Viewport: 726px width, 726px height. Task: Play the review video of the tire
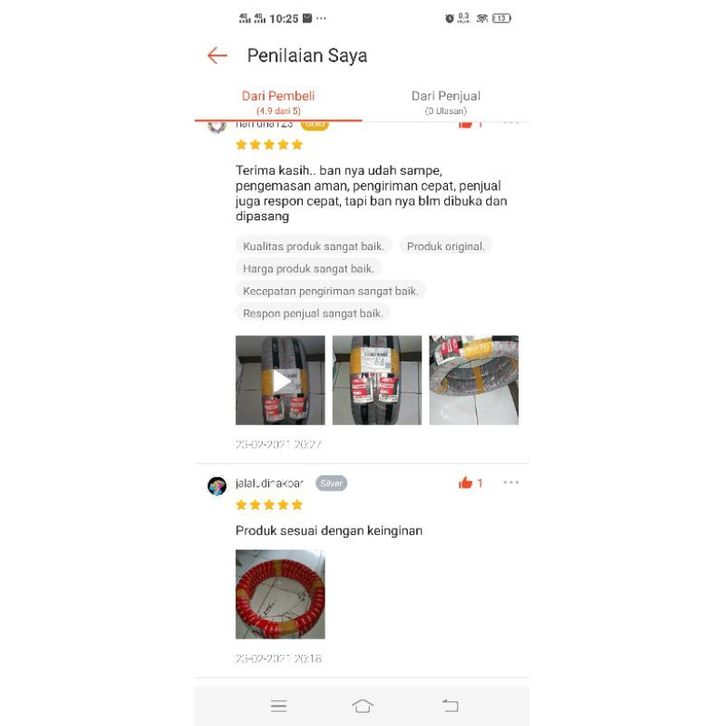280,380
